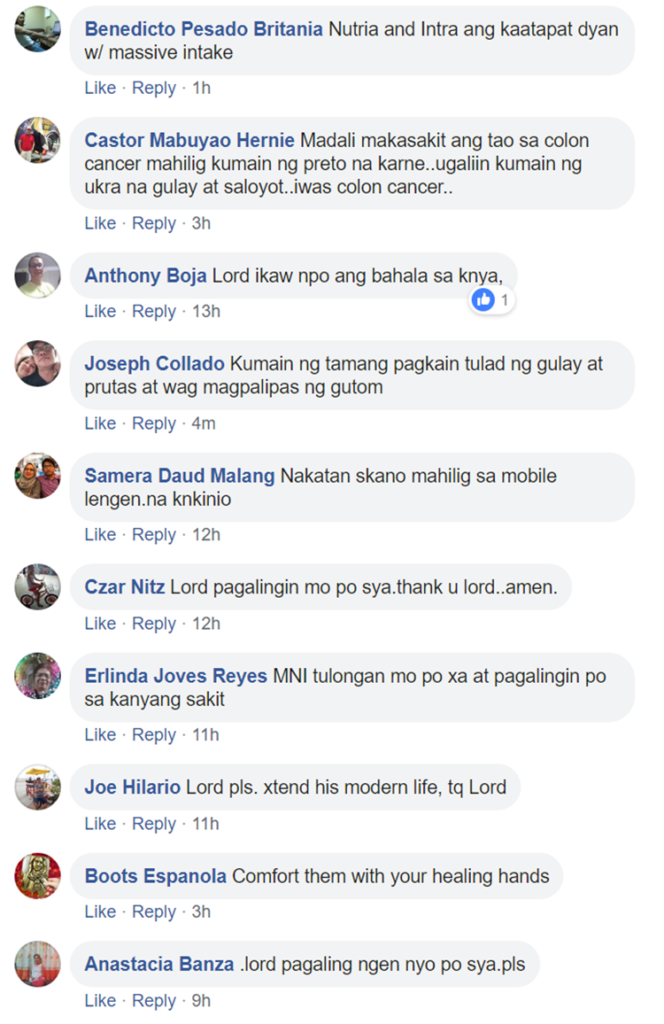
Task: Like Joe Hilario's comment
Action: tap(100, 823)
